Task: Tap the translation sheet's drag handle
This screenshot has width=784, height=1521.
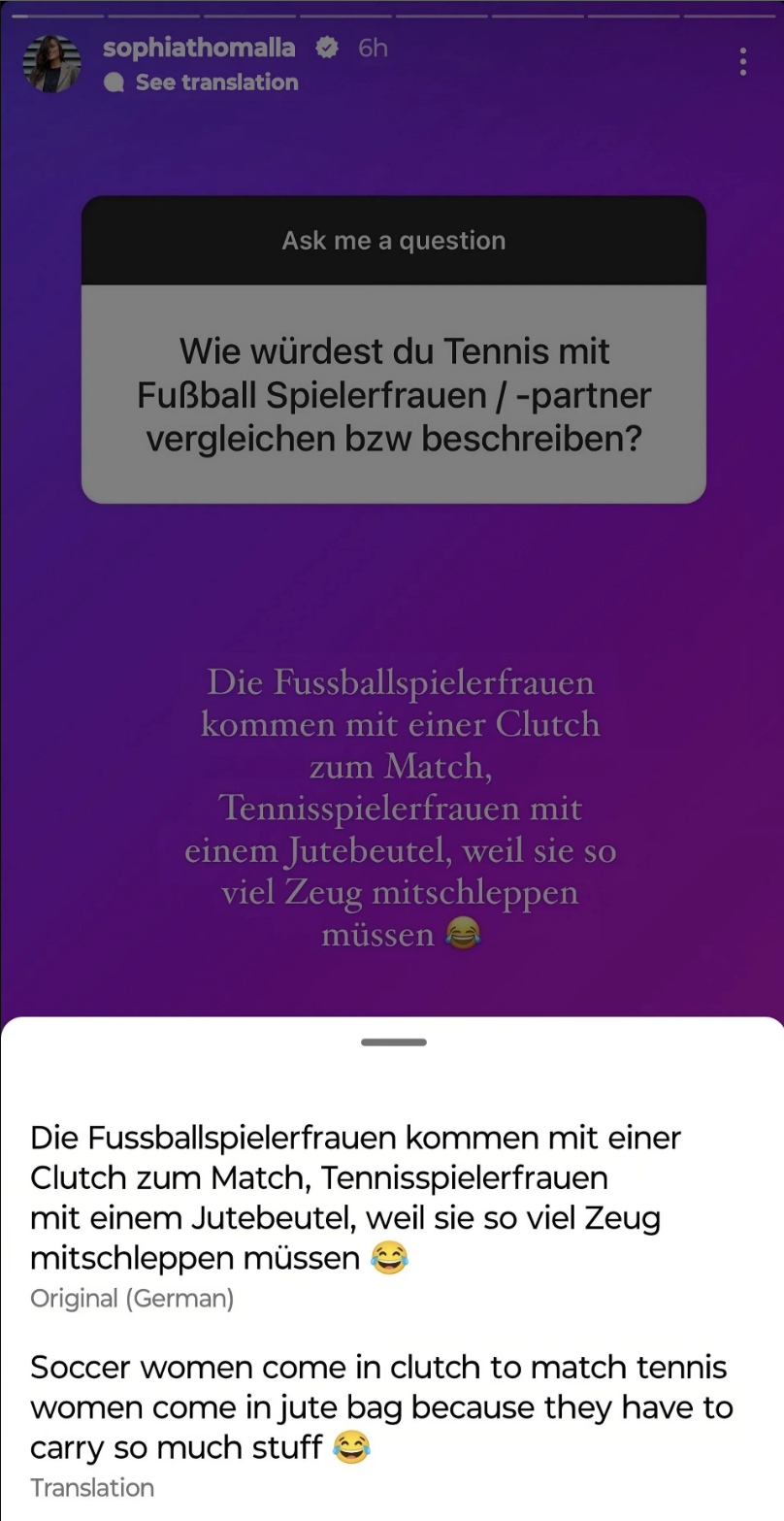Action: click(x=393, y=1042)
